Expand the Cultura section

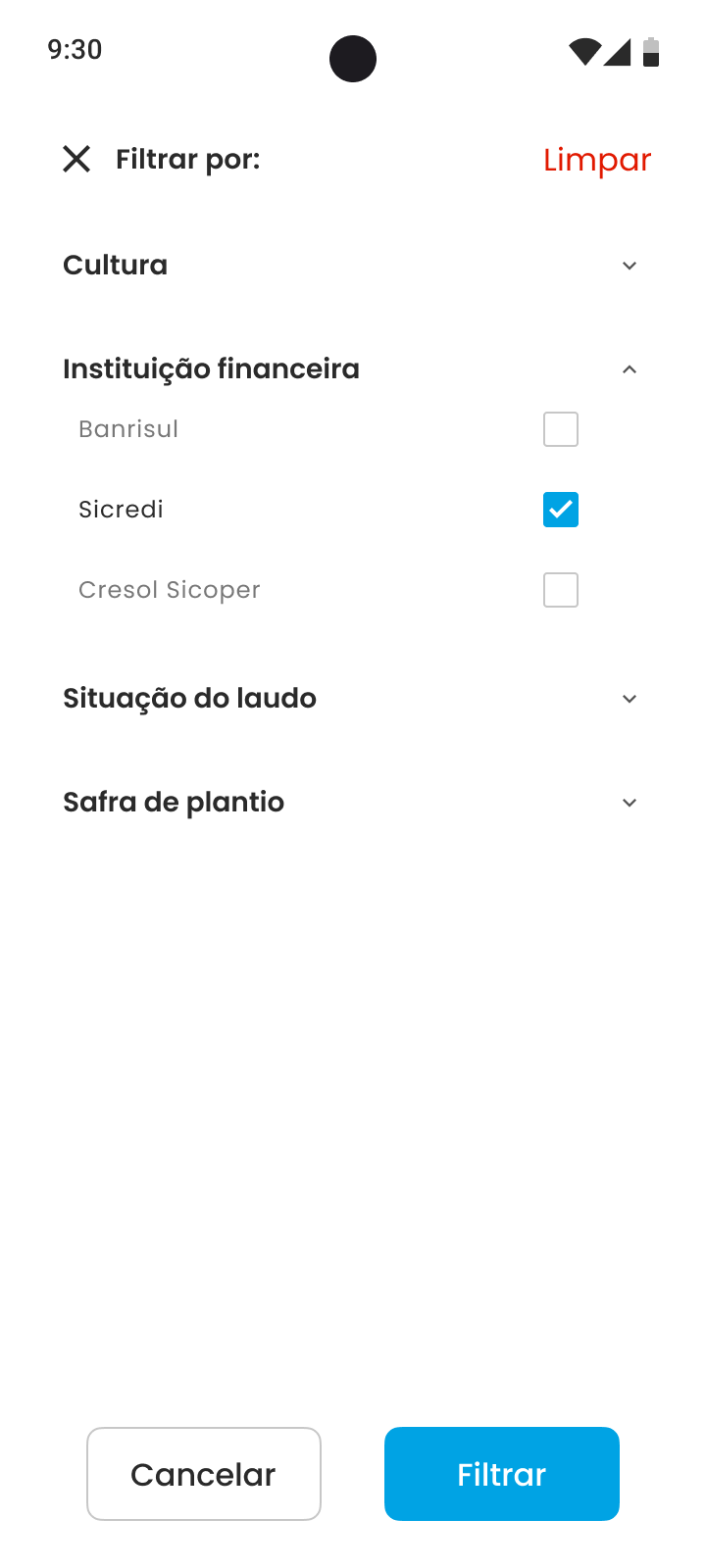353,266
